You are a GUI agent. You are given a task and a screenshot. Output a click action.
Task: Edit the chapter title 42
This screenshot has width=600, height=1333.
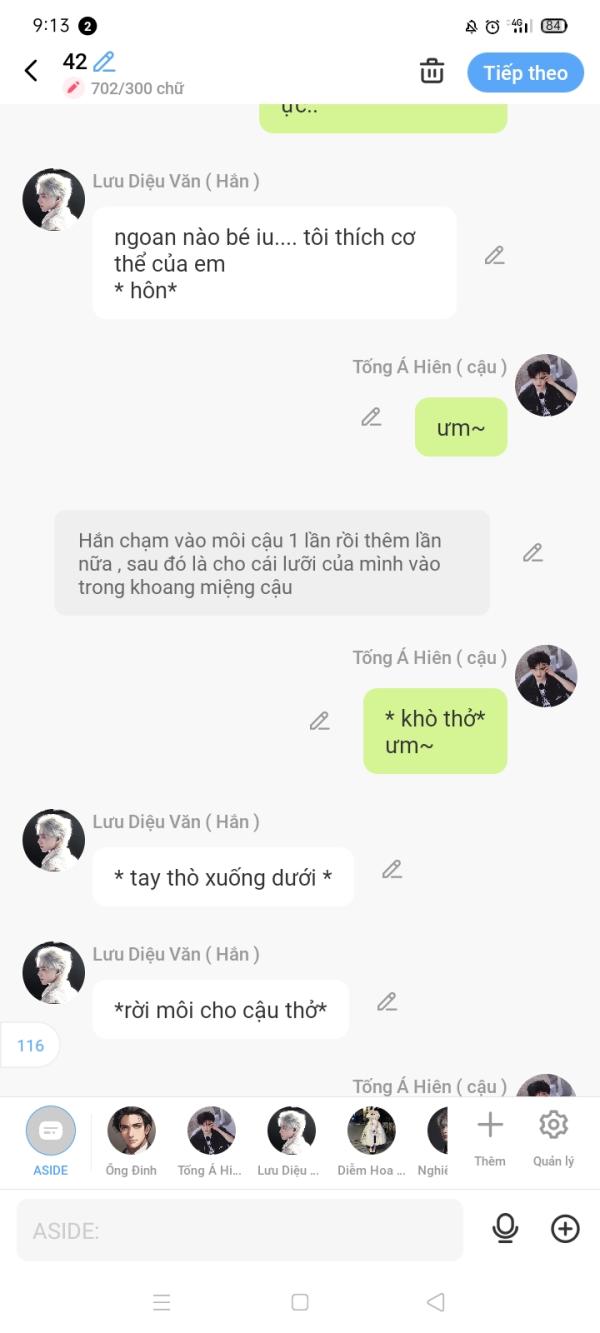[x=104, y=62]
